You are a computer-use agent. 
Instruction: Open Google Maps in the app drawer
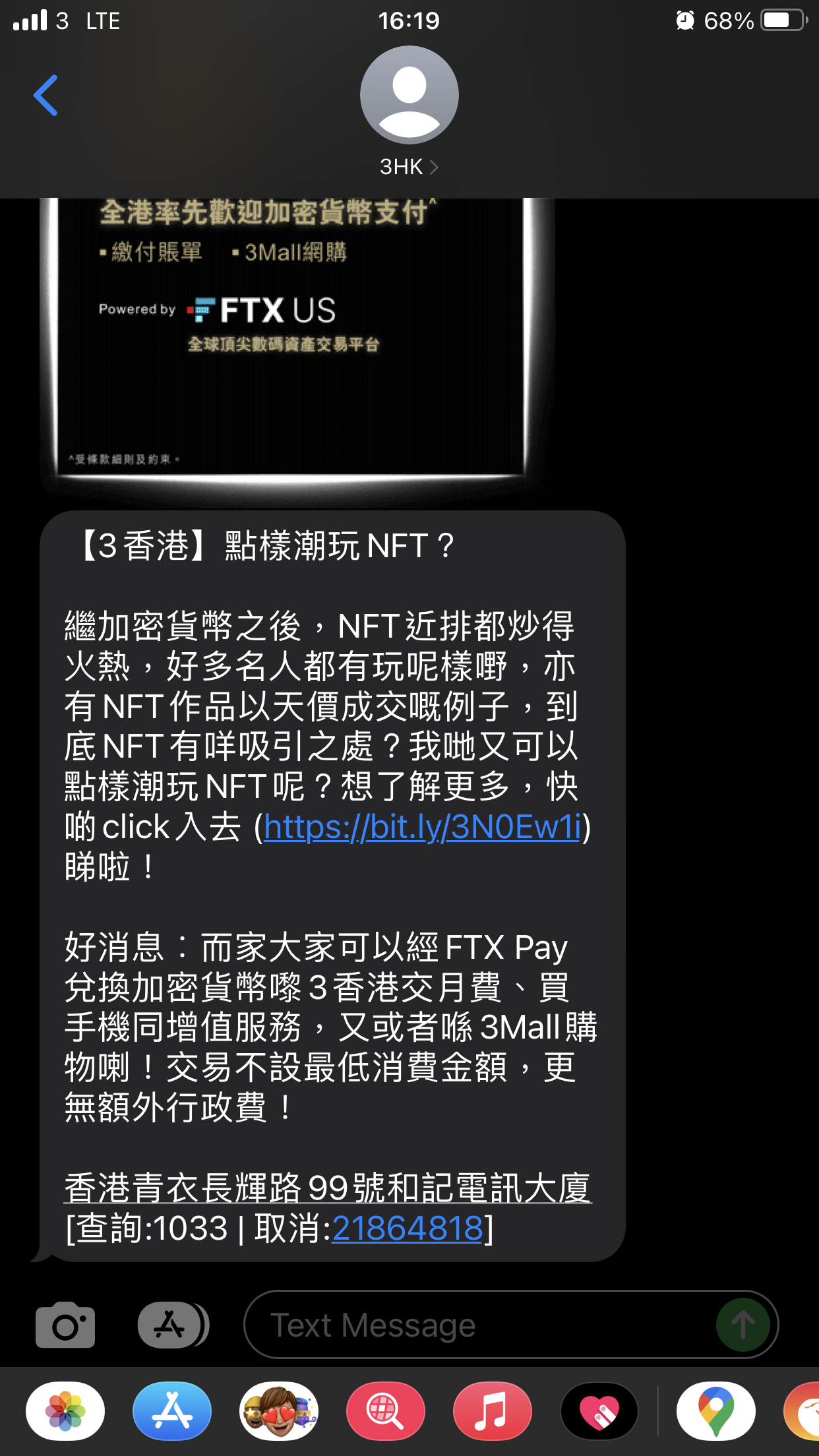(x=717, y=1411)
